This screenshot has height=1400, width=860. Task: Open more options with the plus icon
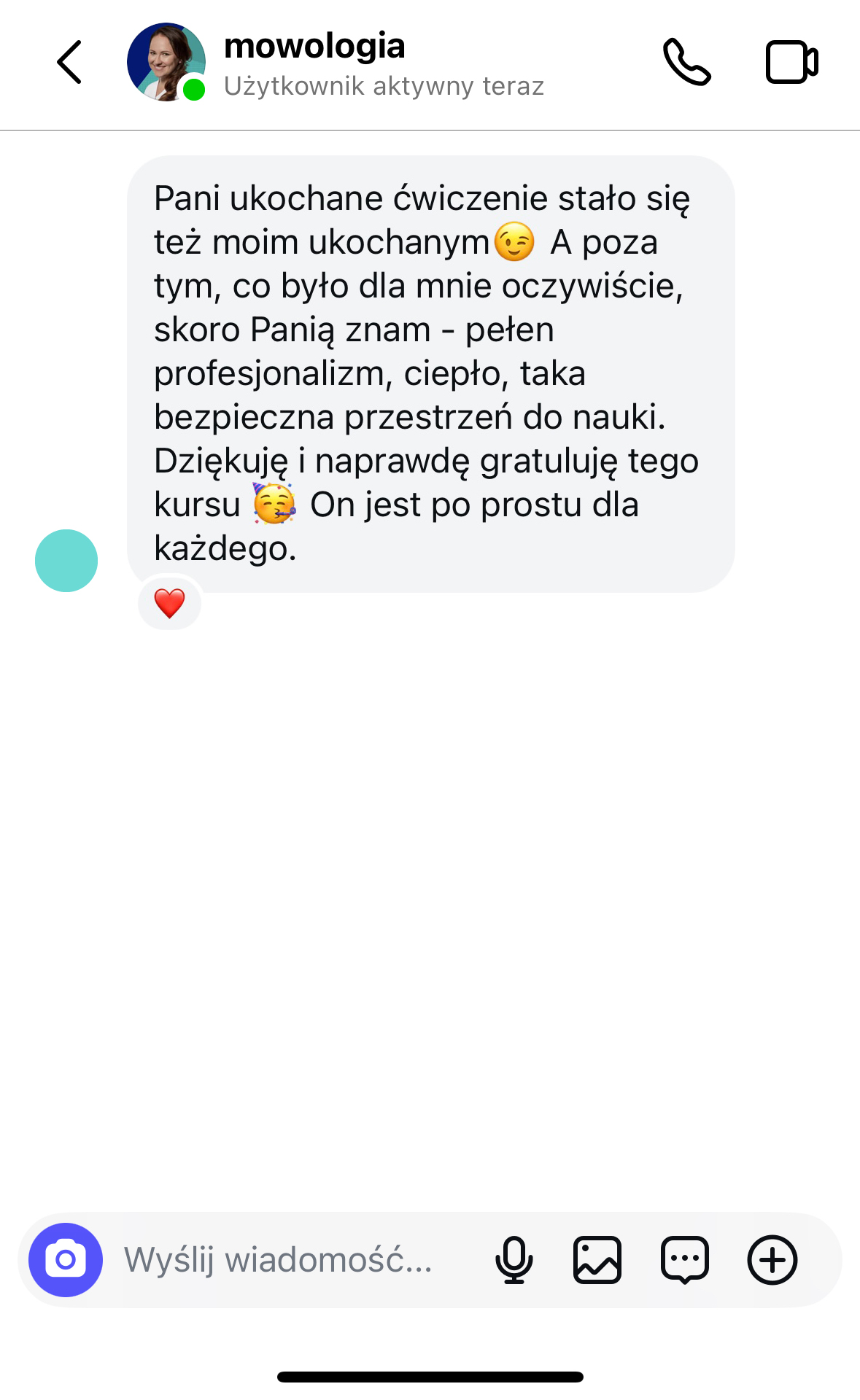click(772, 1259)
